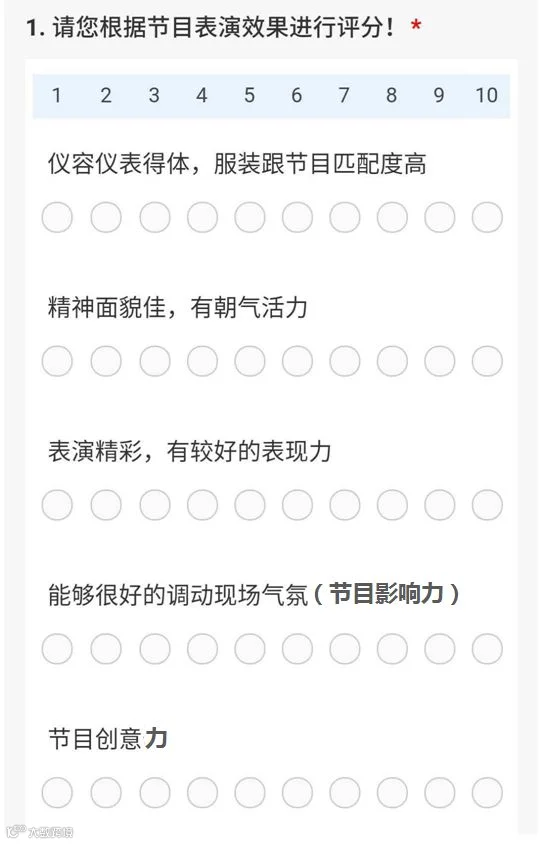
Task: Rate 表演精彩 row with score 9
Action: point(440,505)
